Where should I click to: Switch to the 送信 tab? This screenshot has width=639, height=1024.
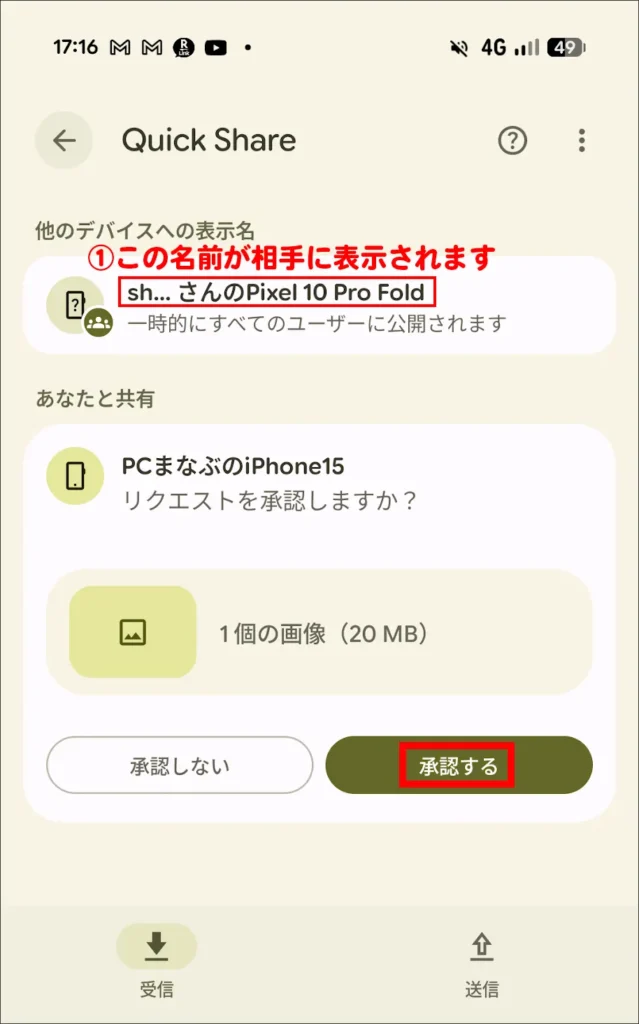[x=481, y=963]
